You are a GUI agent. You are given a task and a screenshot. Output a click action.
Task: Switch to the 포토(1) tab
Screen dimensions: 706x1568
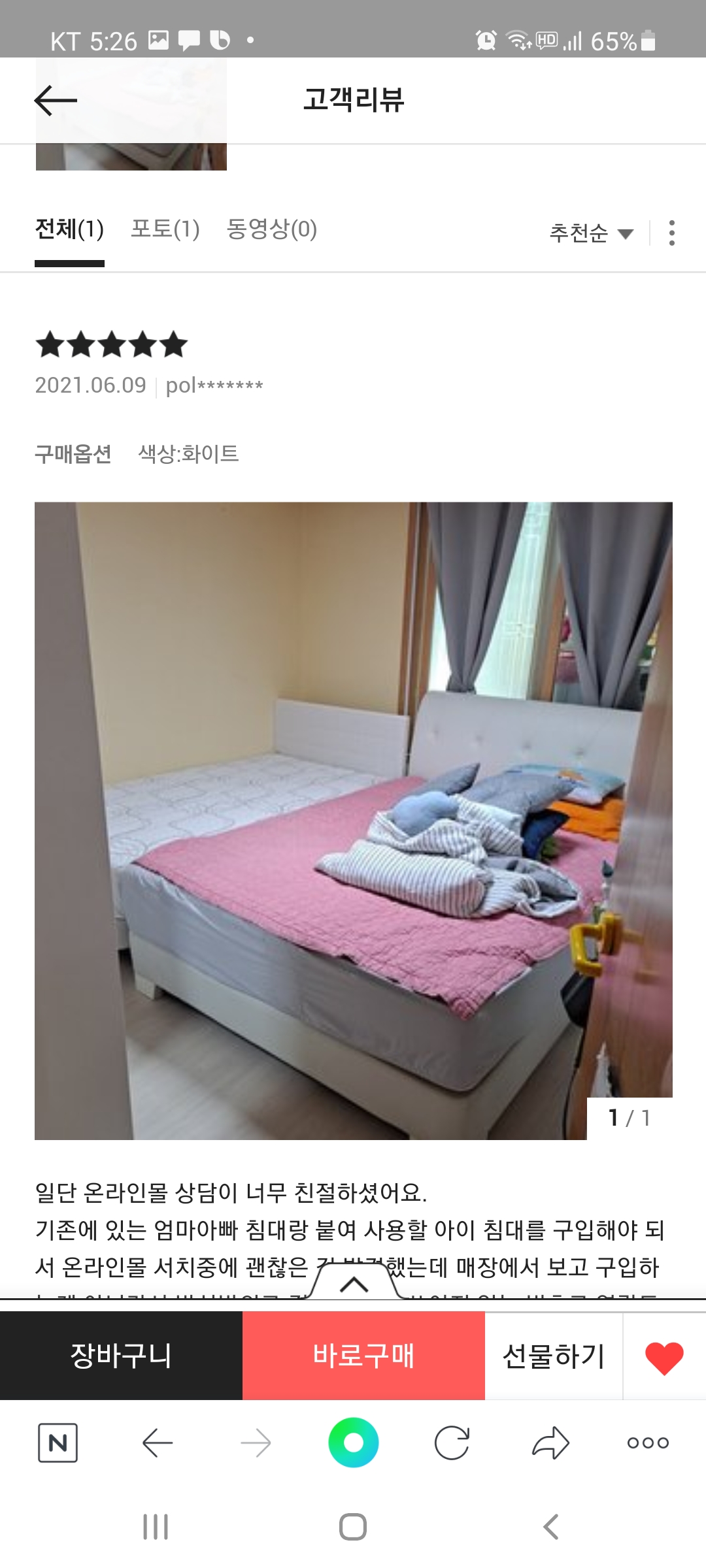pos(165,230)
